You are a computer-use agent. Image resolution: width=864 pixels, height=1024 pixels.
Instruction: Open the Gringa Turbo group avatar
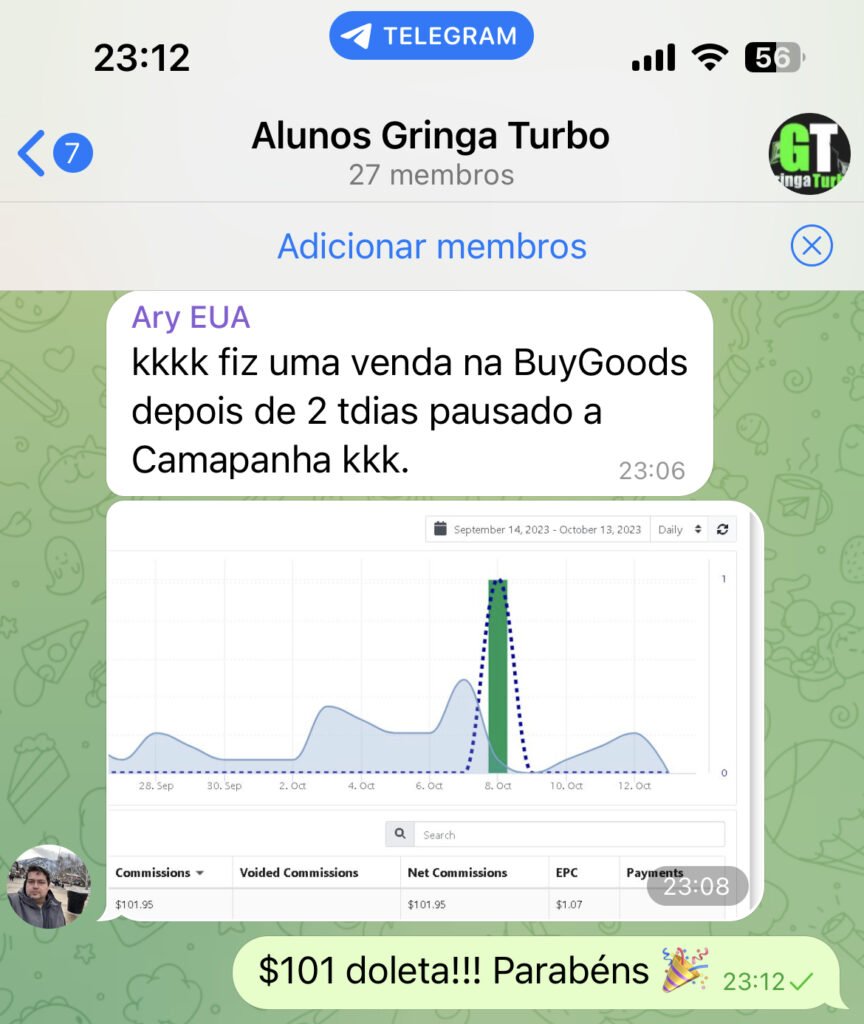808,153
